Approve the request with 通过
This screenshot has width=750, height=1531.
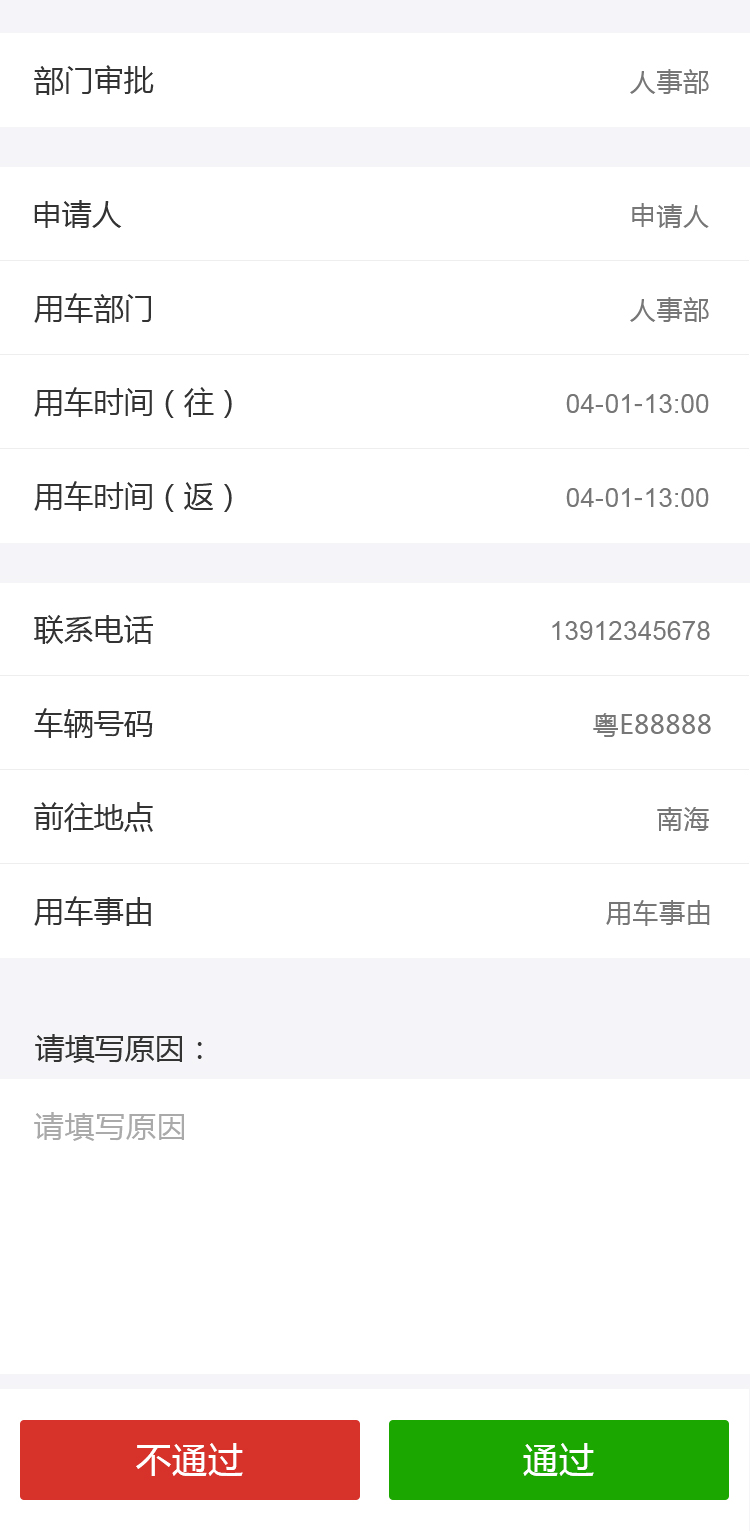coord(558,1460)
